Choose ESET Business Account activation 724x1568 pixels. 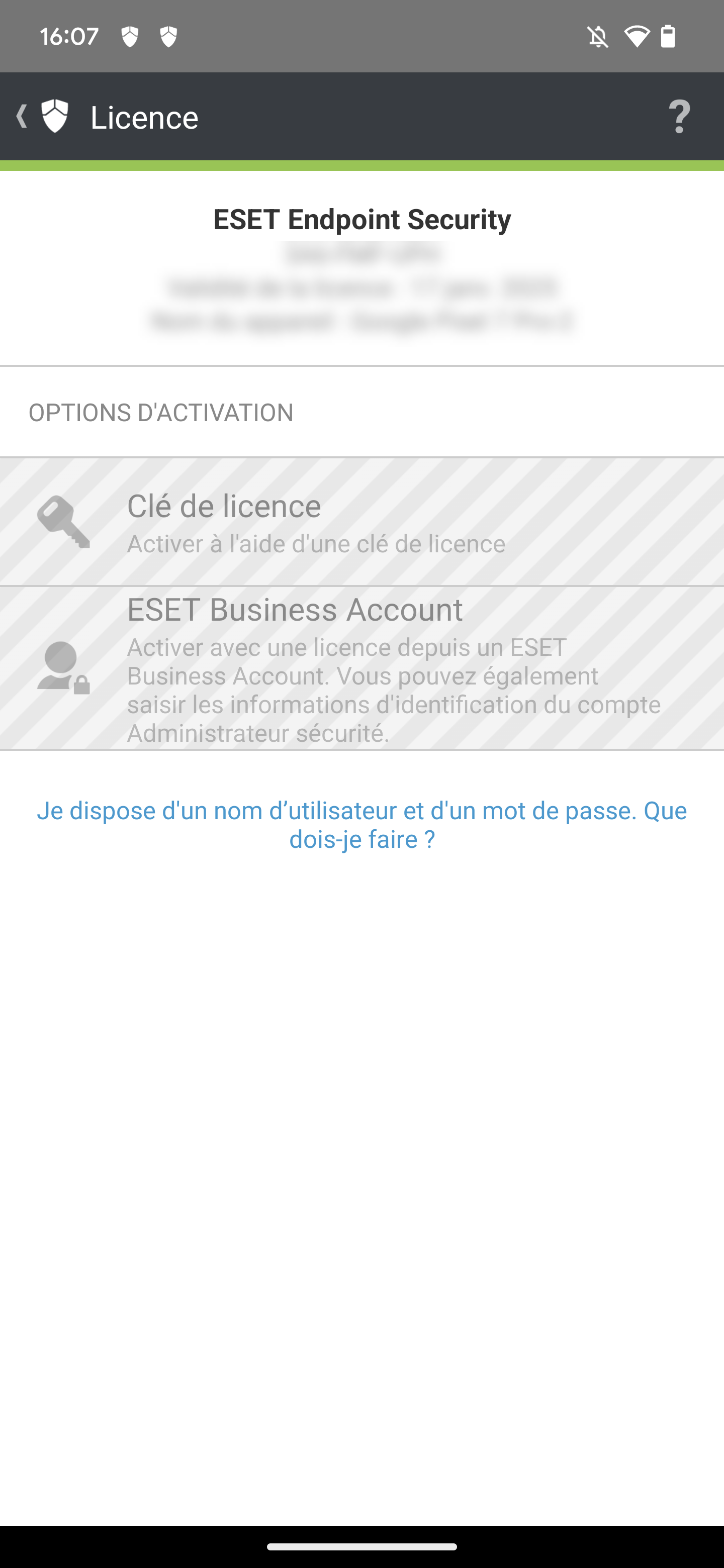pos(361,668)
